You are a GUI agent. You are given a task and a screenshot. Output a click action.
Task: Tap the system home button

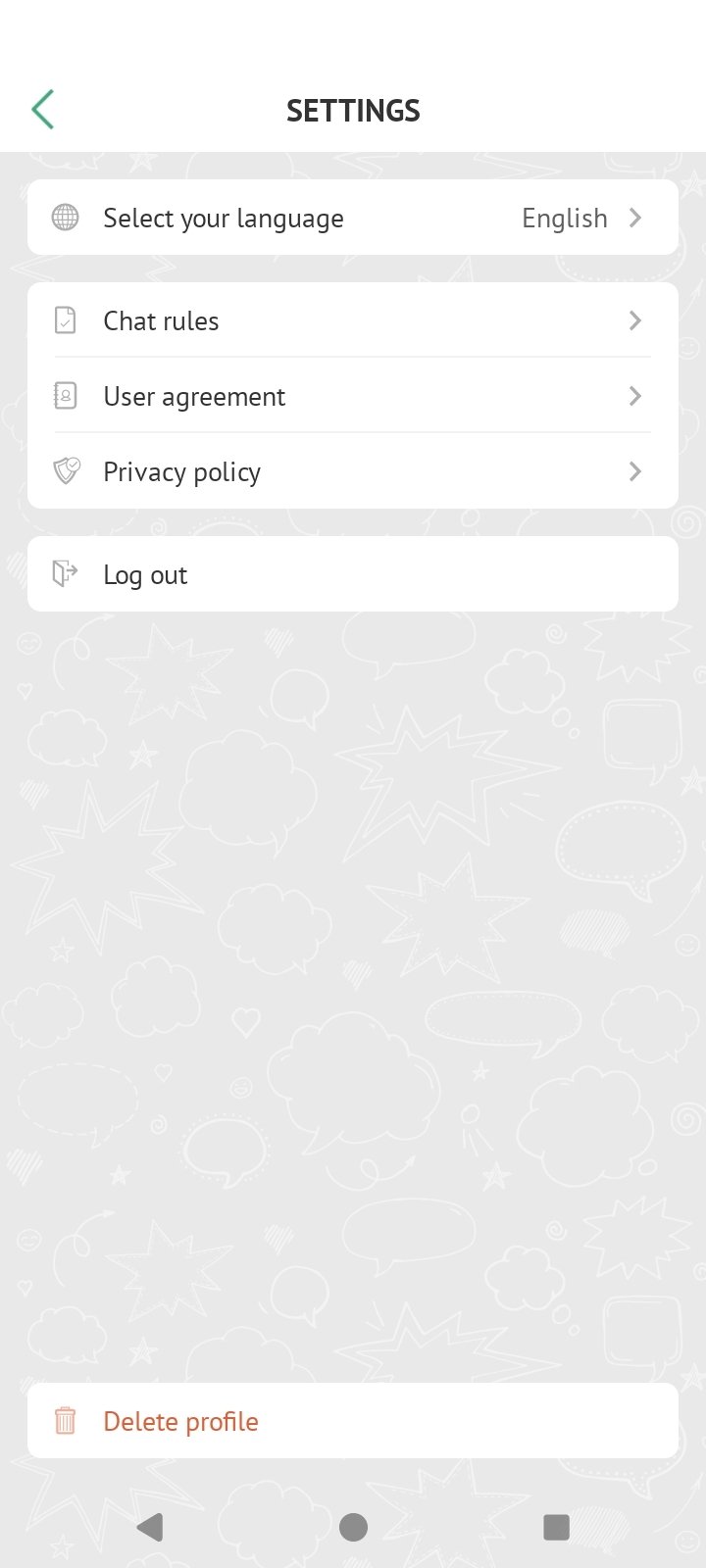353,1527
